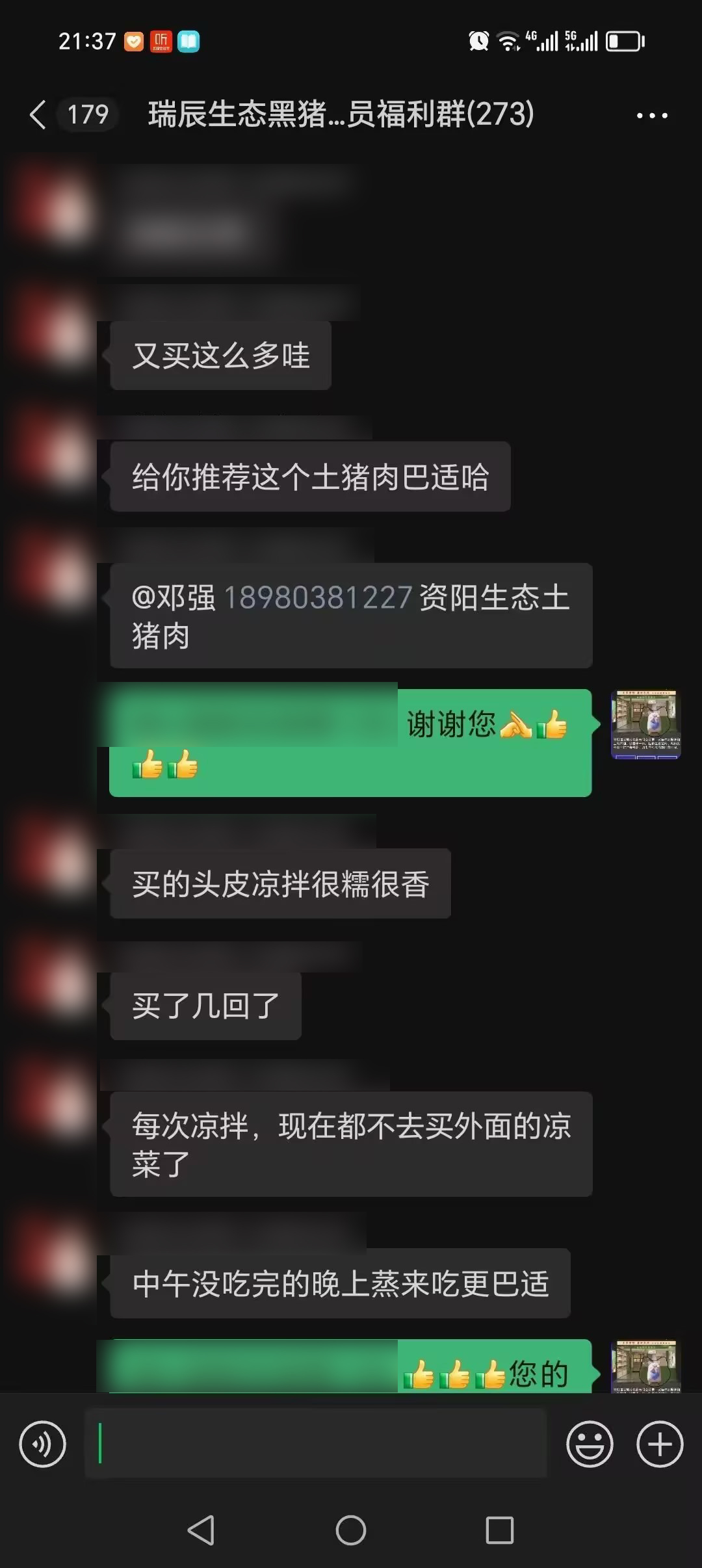702x1568 pixels.
Task: Open avatar next to 买了几回了 message
Action: (57, 980)
